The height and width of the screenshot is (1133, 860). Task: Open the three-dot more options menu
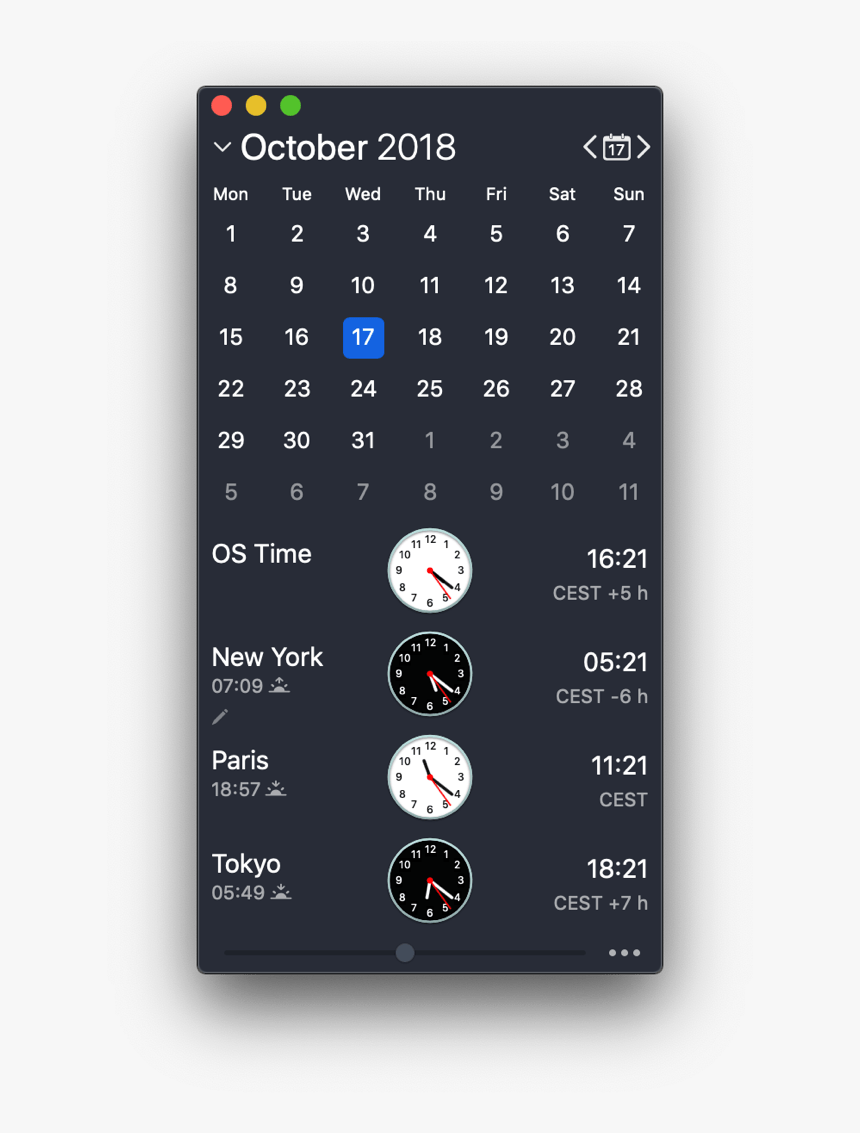(x=624, y=953)
